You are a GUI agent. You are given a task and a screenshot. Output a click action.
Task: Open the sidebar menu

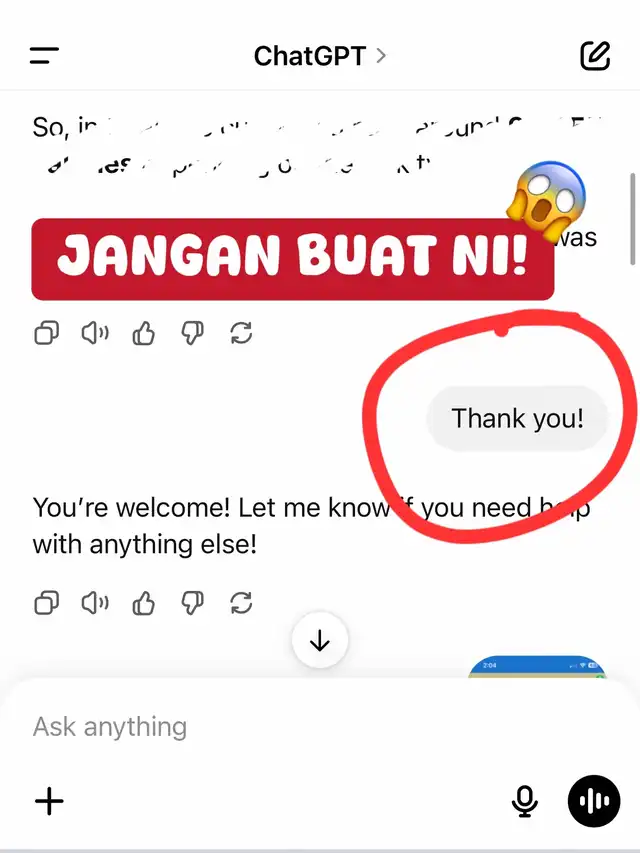[44, 55]
